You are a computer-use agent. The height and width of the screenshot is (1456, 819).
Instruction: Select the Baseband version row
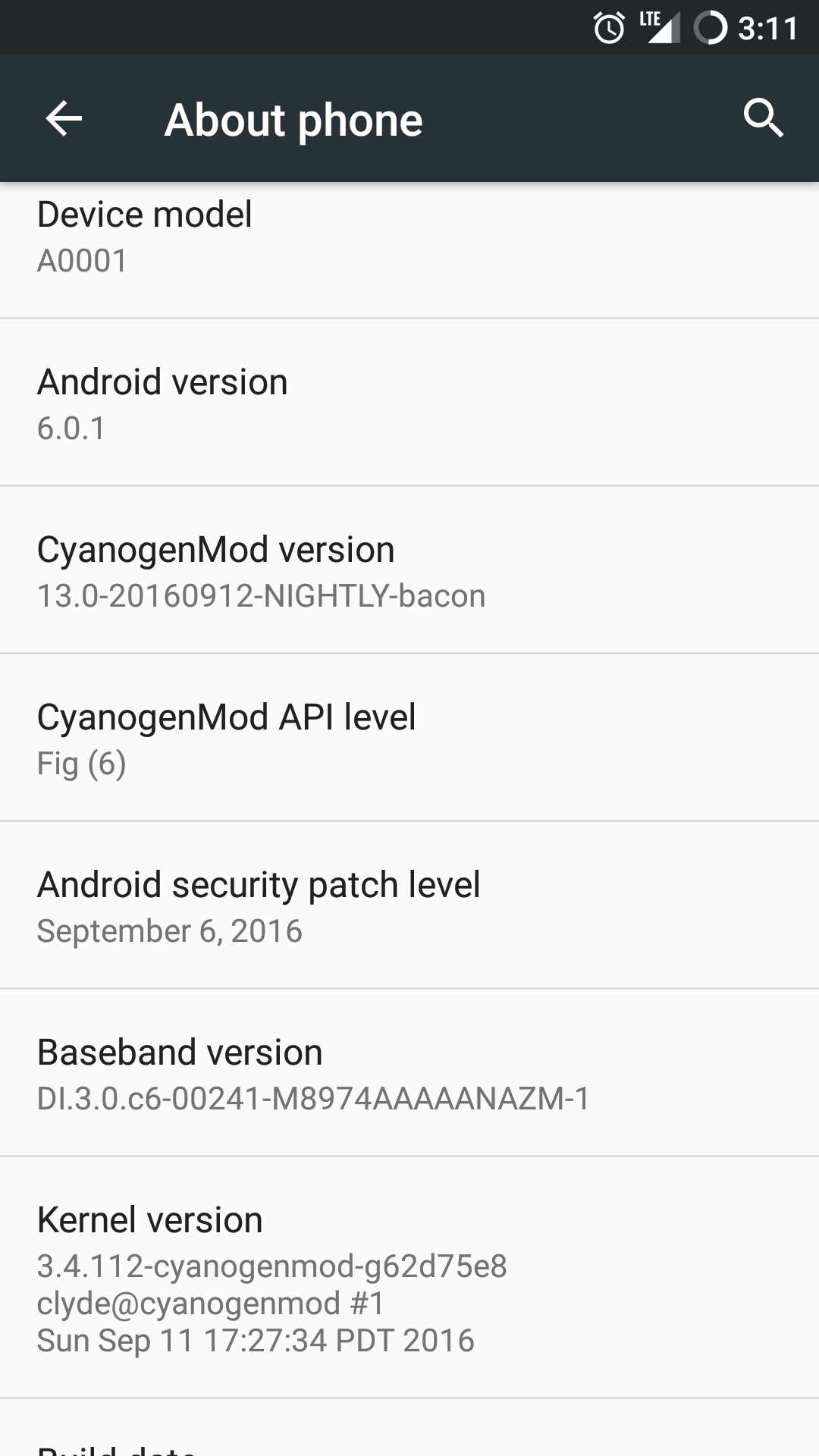tap(409, 1074)
